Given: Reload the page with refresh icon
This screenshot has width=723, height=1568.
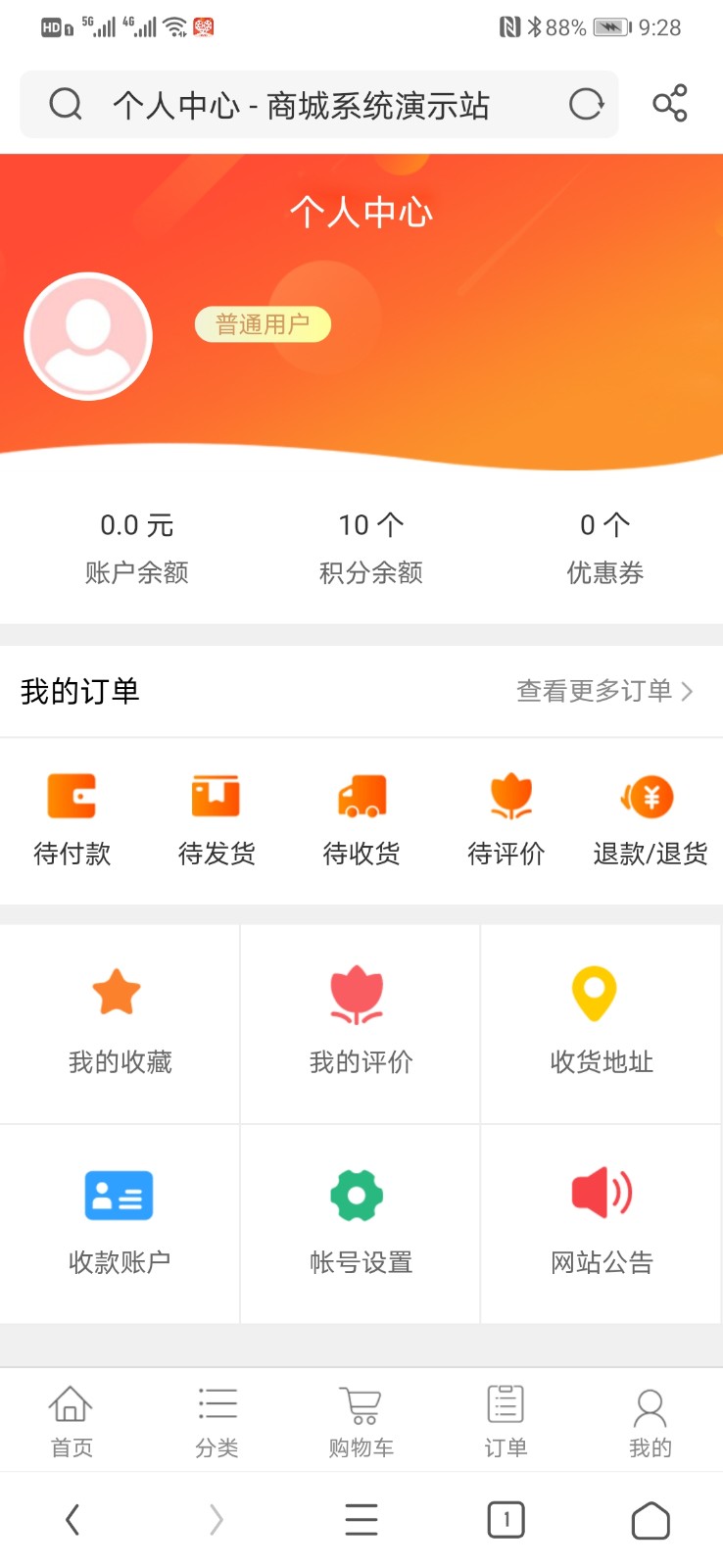Looking at the screenshot, I should pos(586,104).
